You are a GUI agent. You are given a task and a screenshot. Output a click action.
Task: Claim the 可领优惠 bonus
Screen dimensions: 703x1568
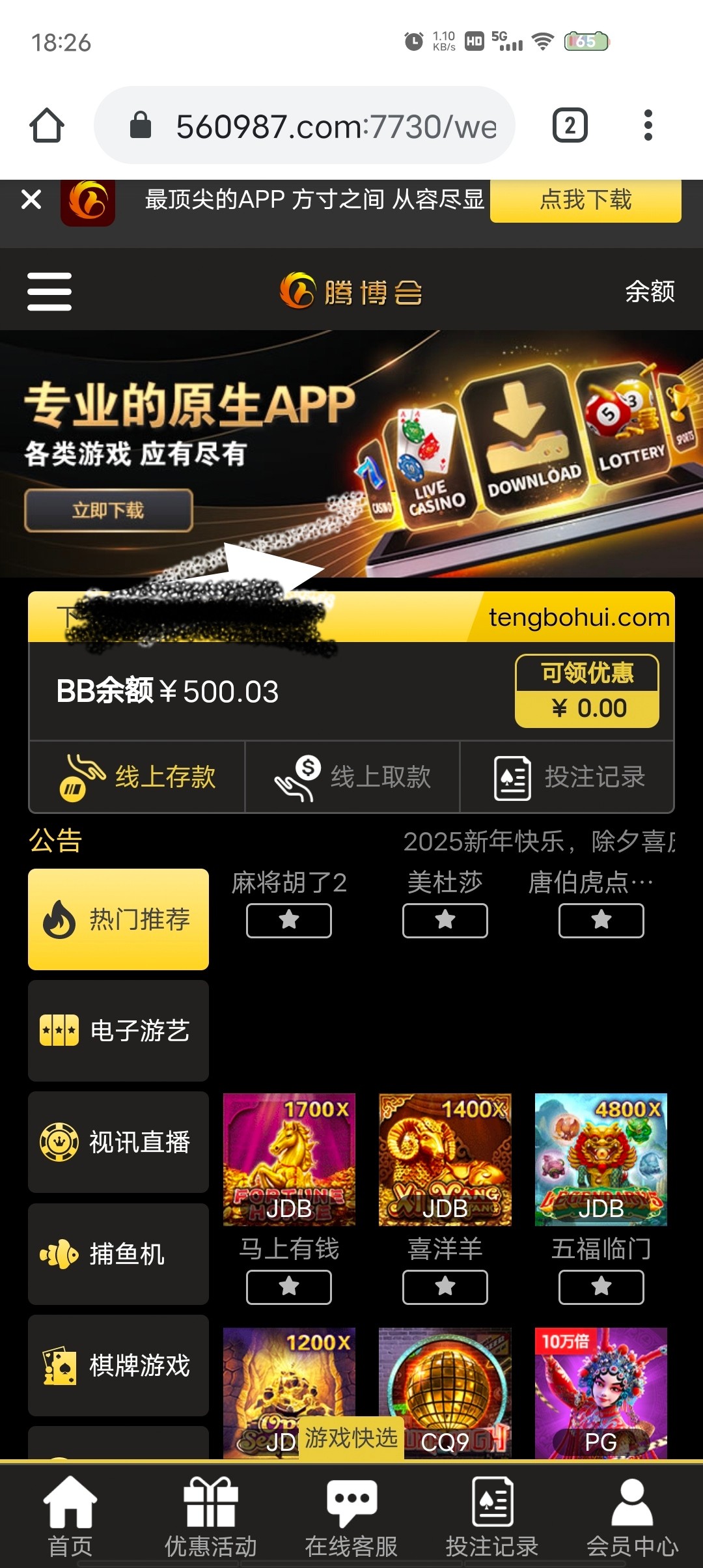(586, 691)
